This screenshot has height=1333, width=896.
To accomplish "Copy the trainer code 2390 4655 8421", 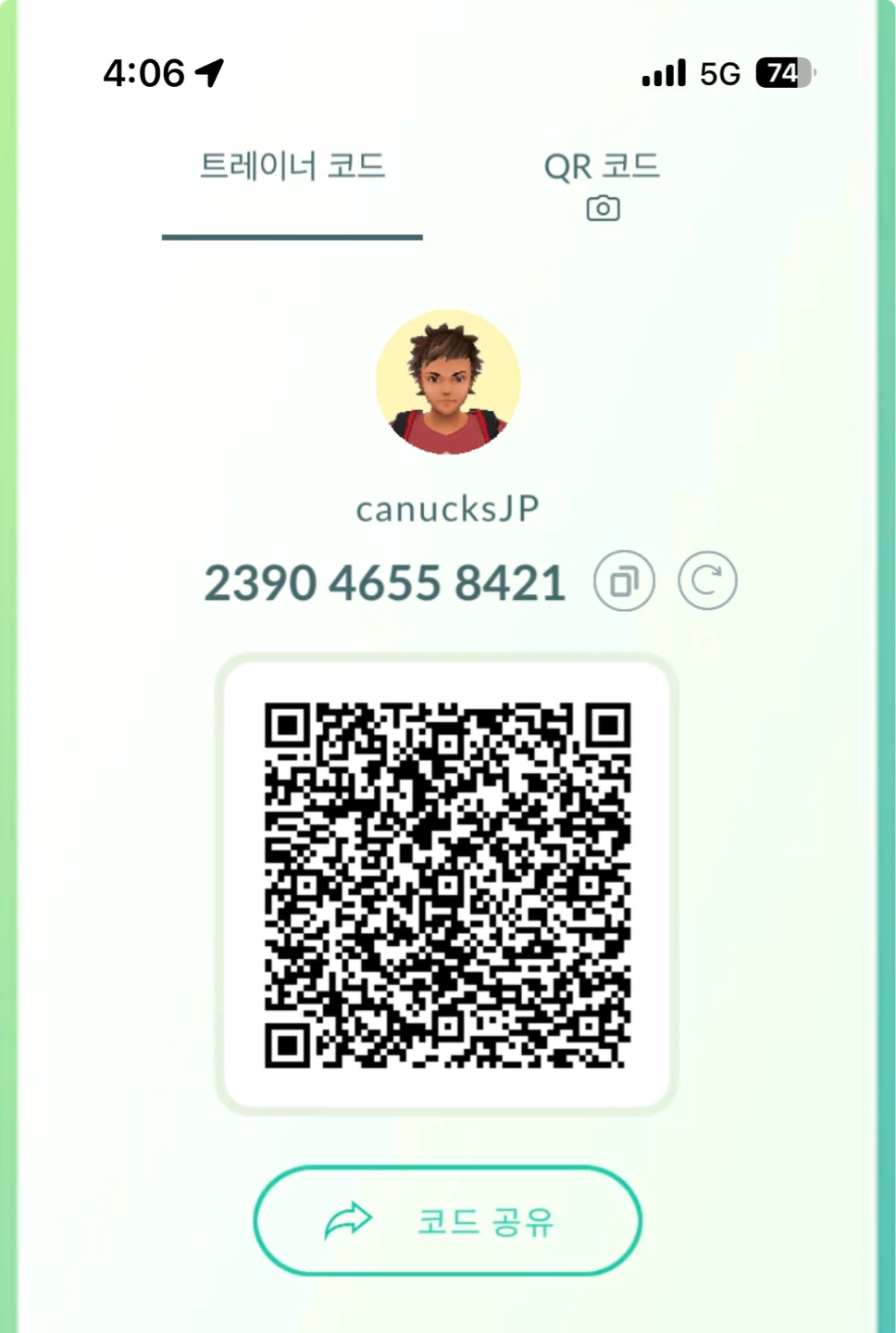I will tap(624, 581).
